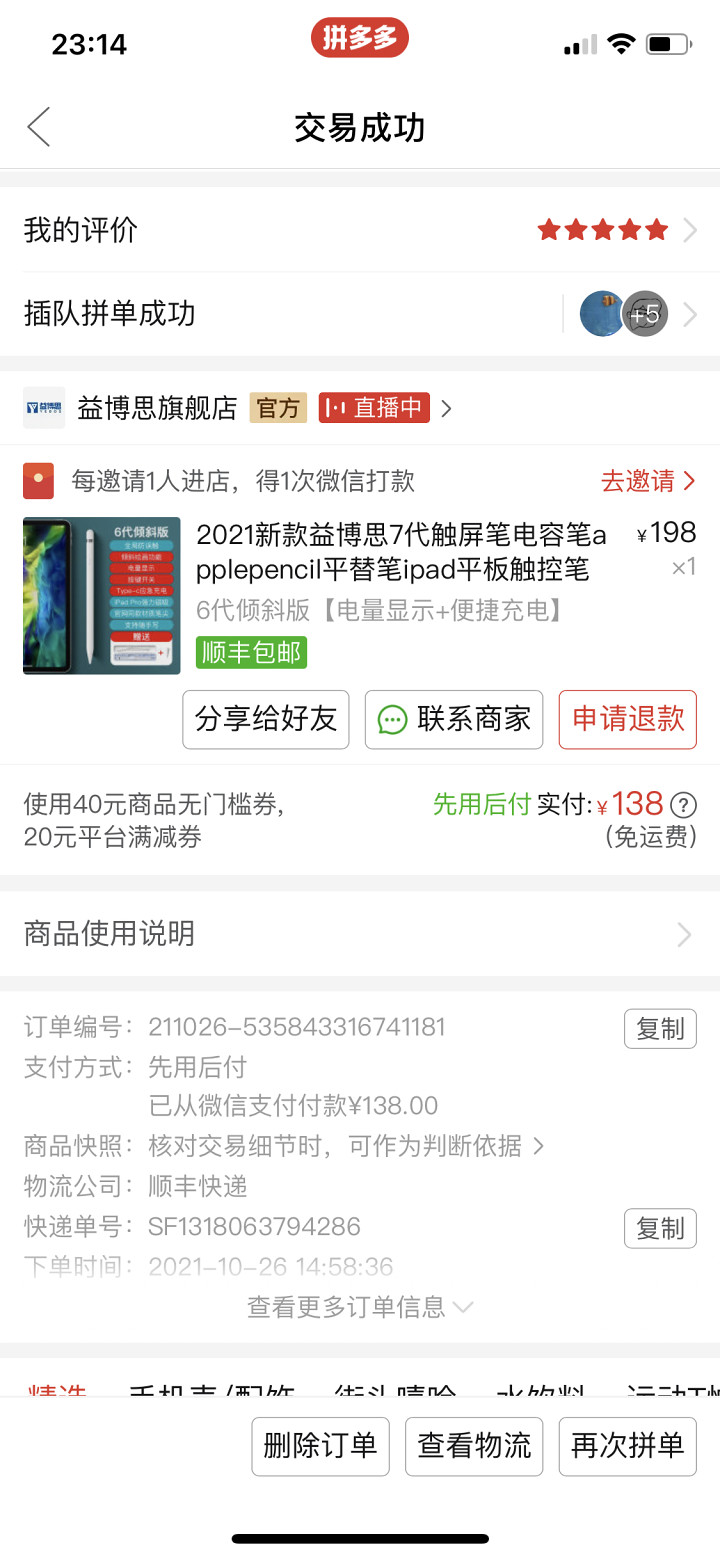
Task: Tap 去邀请 to invite friends
Action: (x=647, y=481)
